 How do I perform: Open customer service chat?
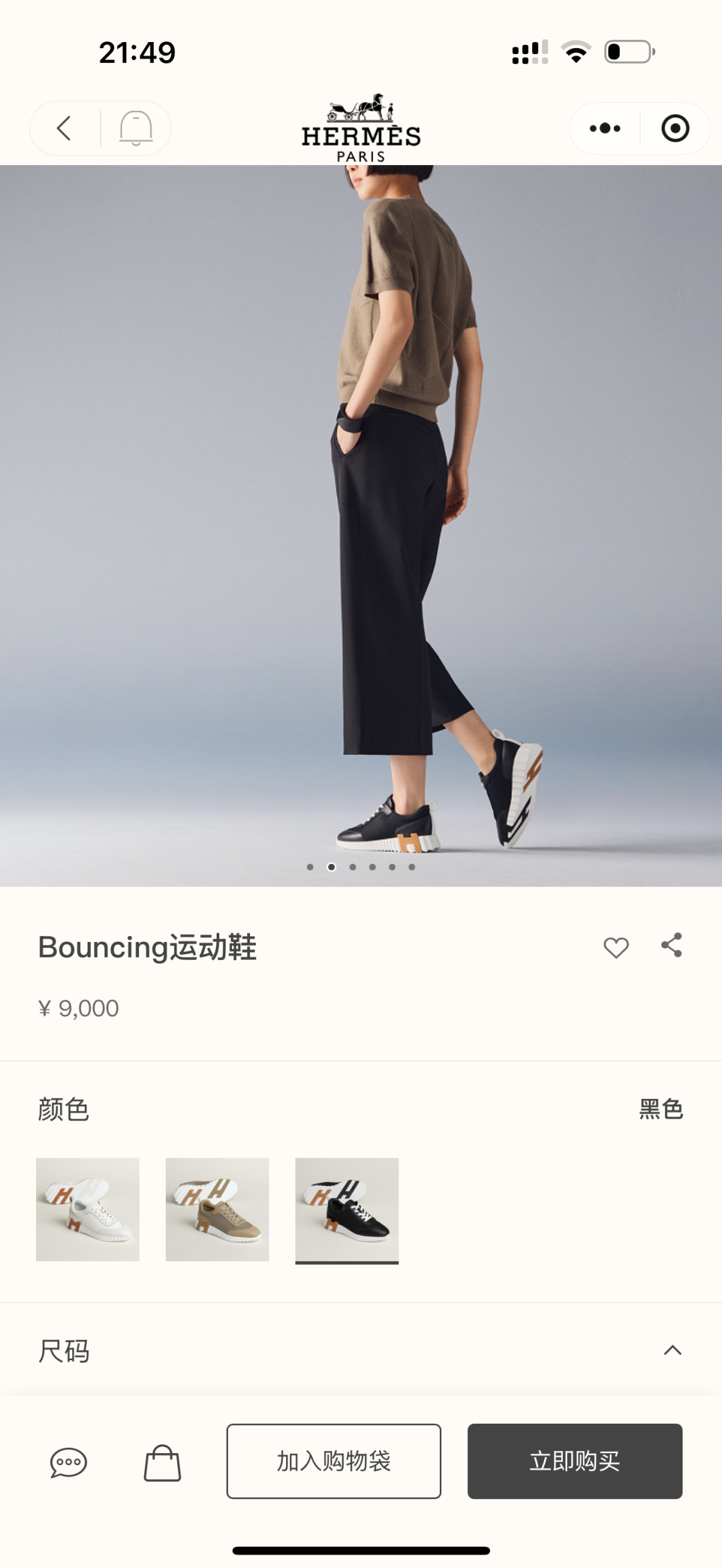click(68, 1462)
